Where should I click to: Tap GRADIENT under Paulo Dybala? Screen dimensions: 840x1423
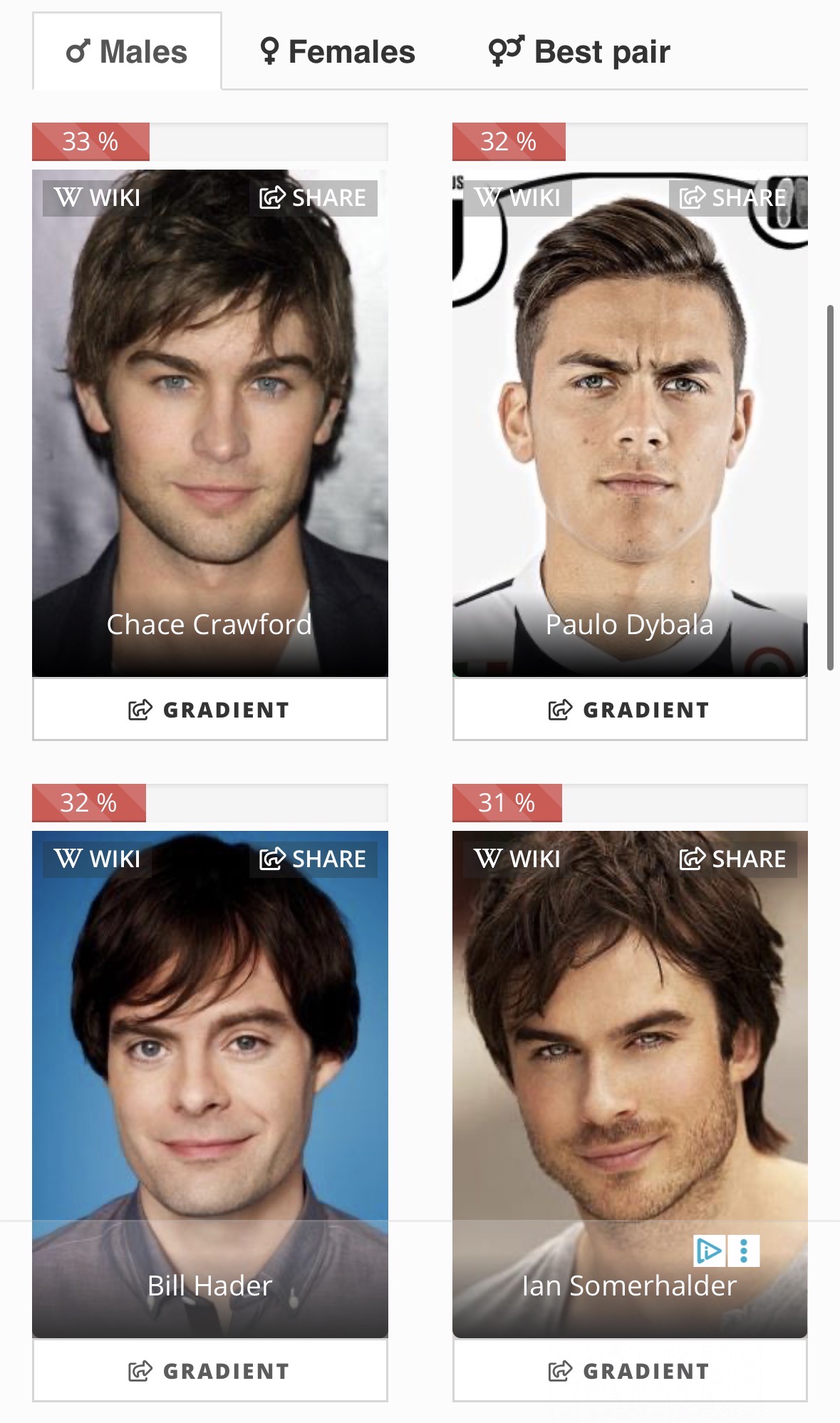[630, 710]
